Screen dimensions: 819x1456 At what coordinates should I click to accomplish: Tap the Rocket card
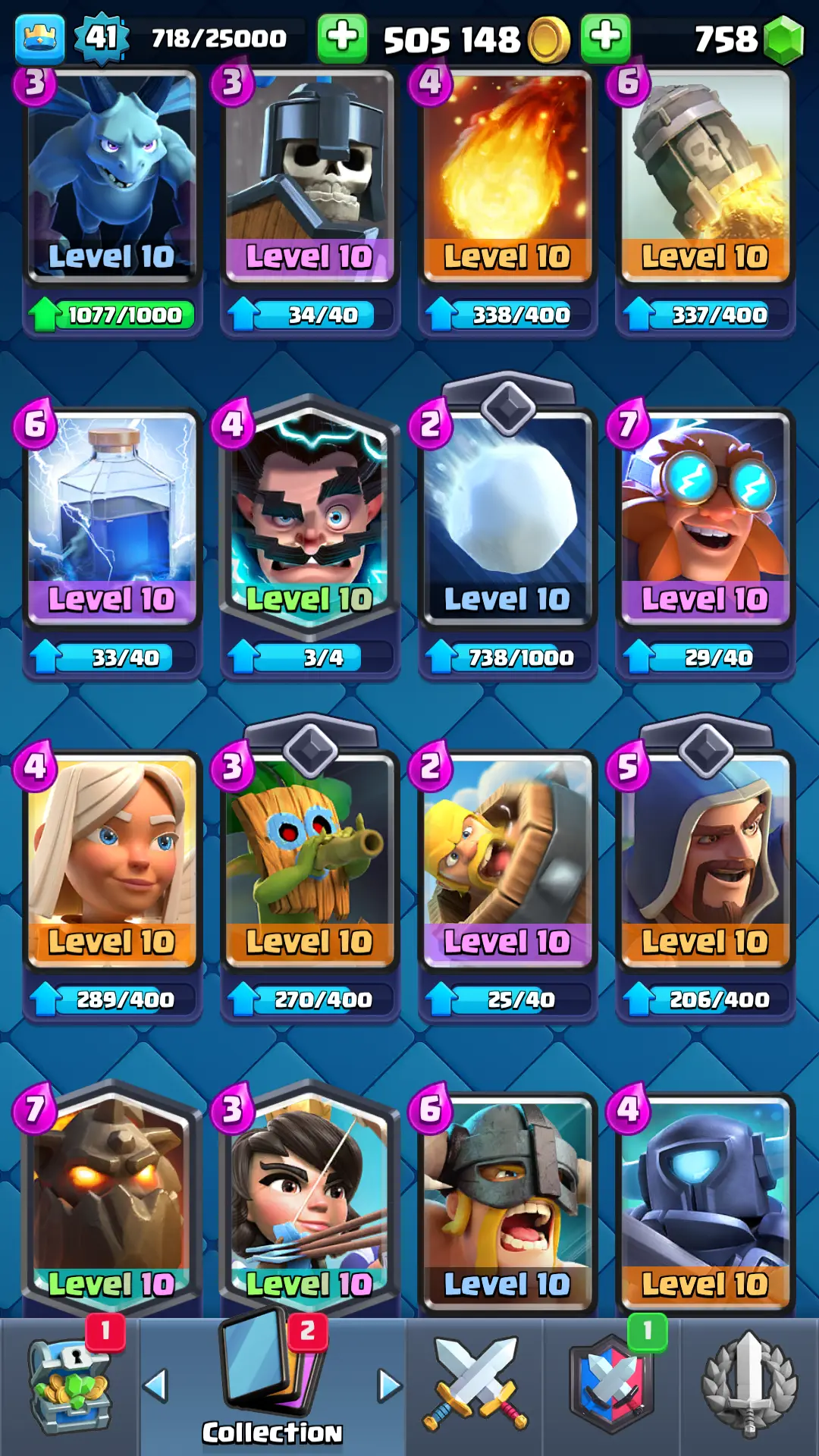(705, 174)
